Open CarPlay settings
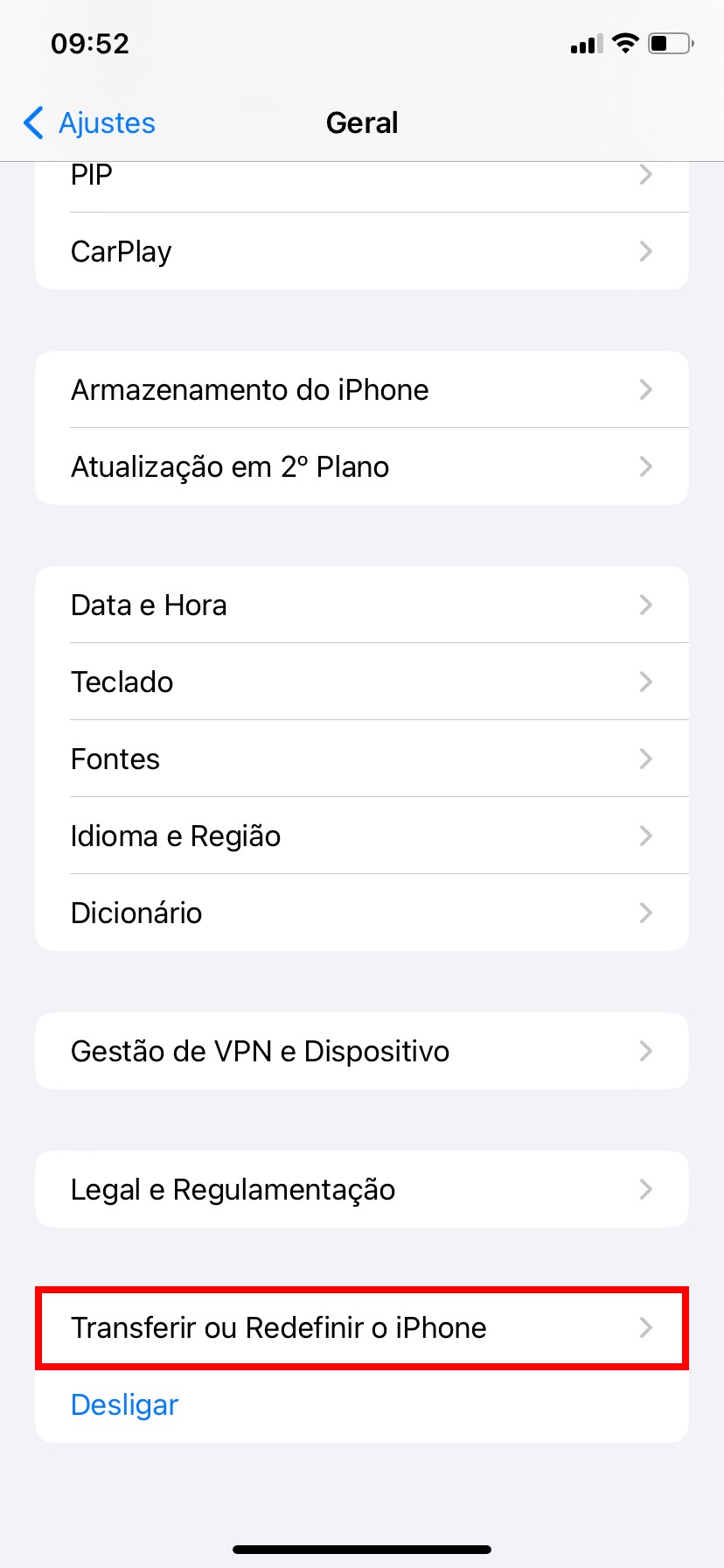724x1568 pixels. click(x=361, y=252)
